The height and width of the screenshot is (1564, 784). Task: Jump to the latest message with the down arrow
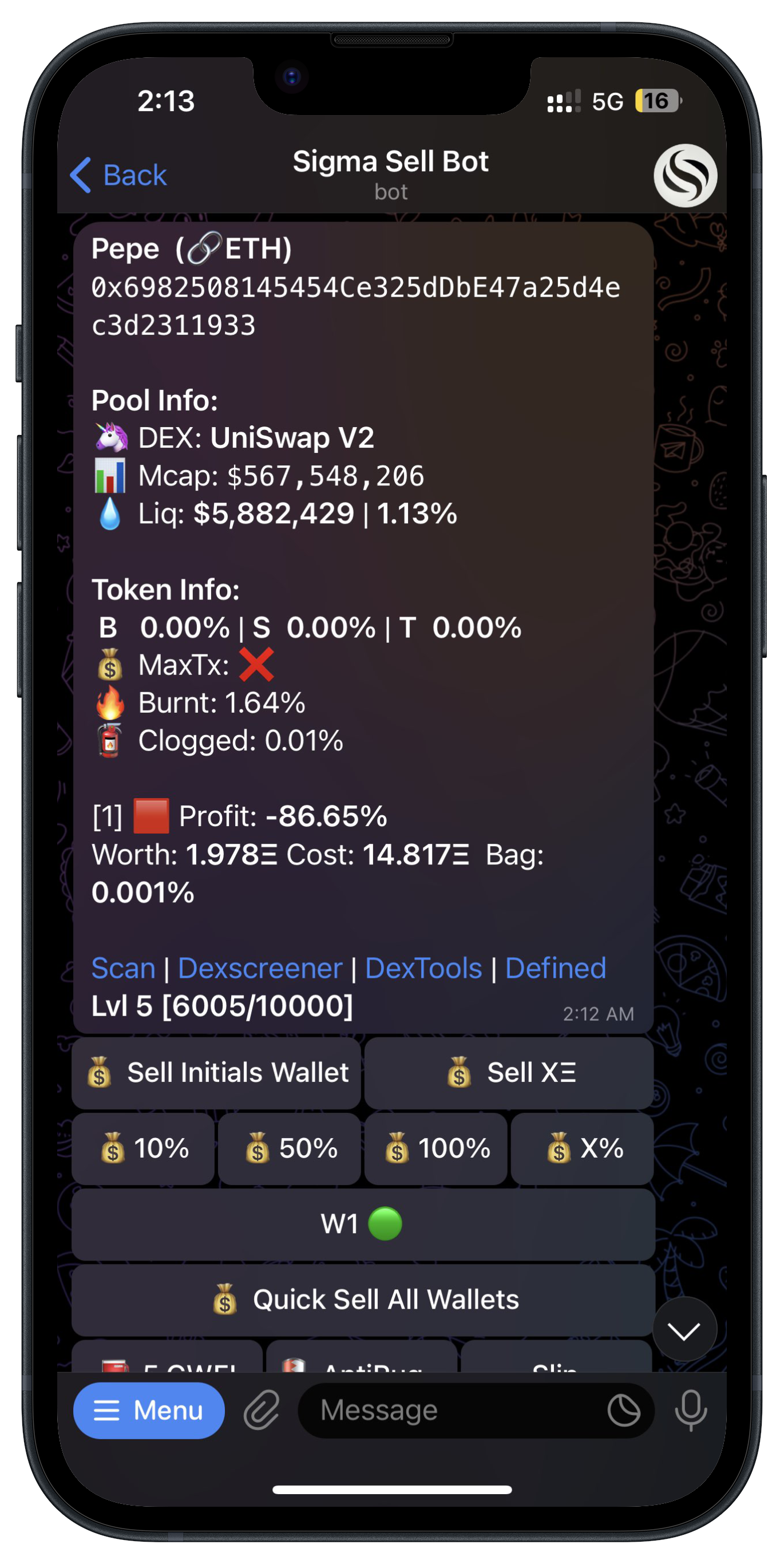tap(684, 1330)
